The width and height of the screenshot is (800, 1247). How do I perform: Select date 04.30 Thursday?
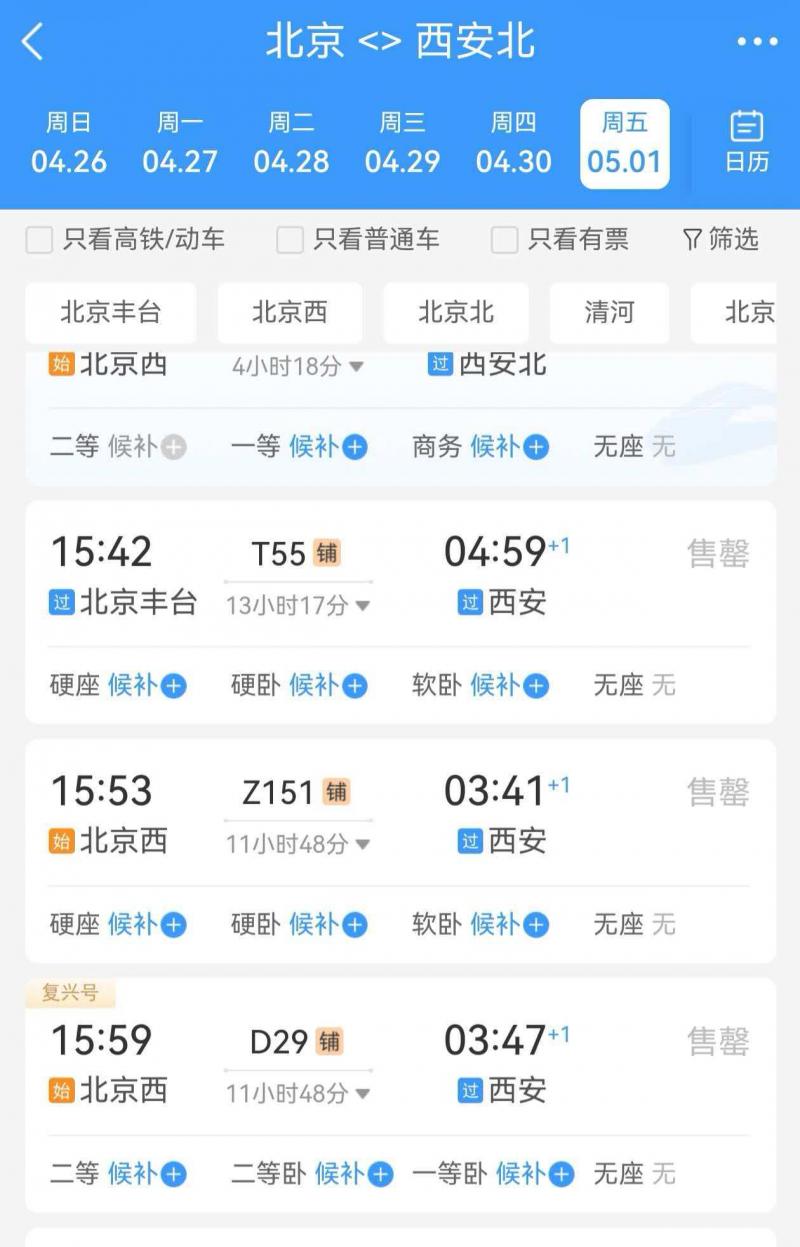pyautogui.click(x=513, y=144)
